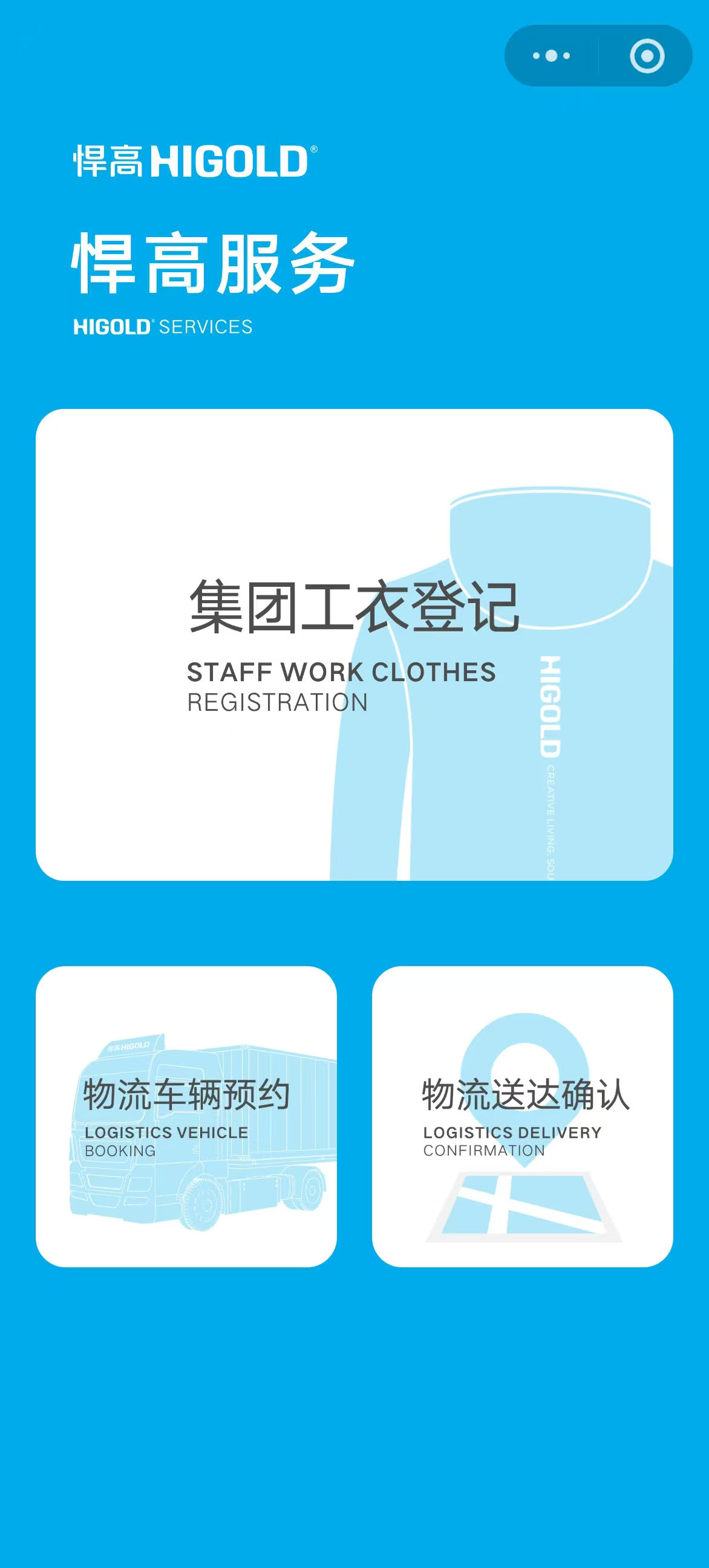This screenshot has height=1568, width=709.
Task: Open Logistics Delivery Confirmation card
Action: coord(522,1116)
